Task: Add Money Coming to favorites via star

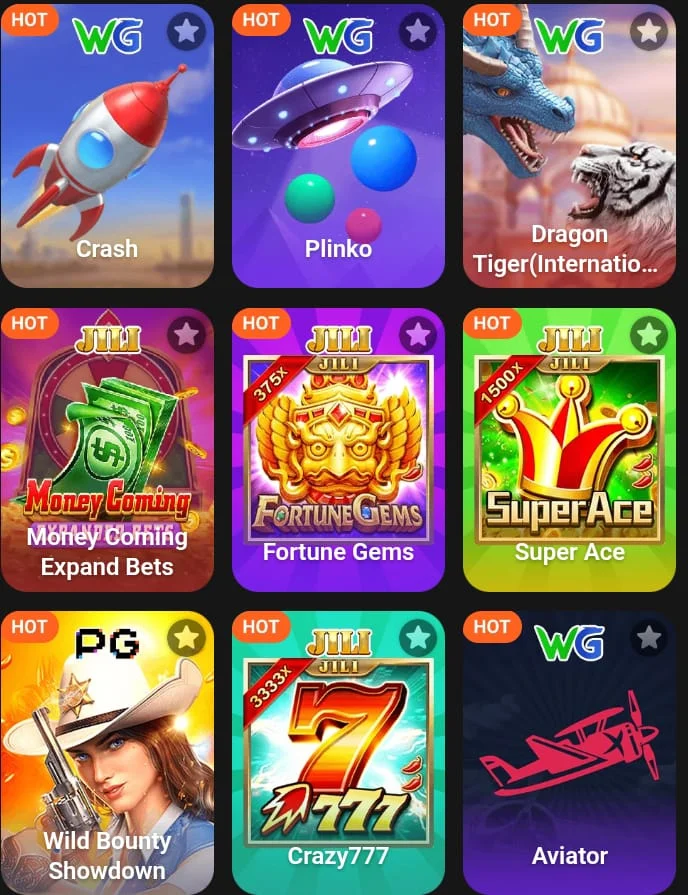Action: click(x=187, y=334)
